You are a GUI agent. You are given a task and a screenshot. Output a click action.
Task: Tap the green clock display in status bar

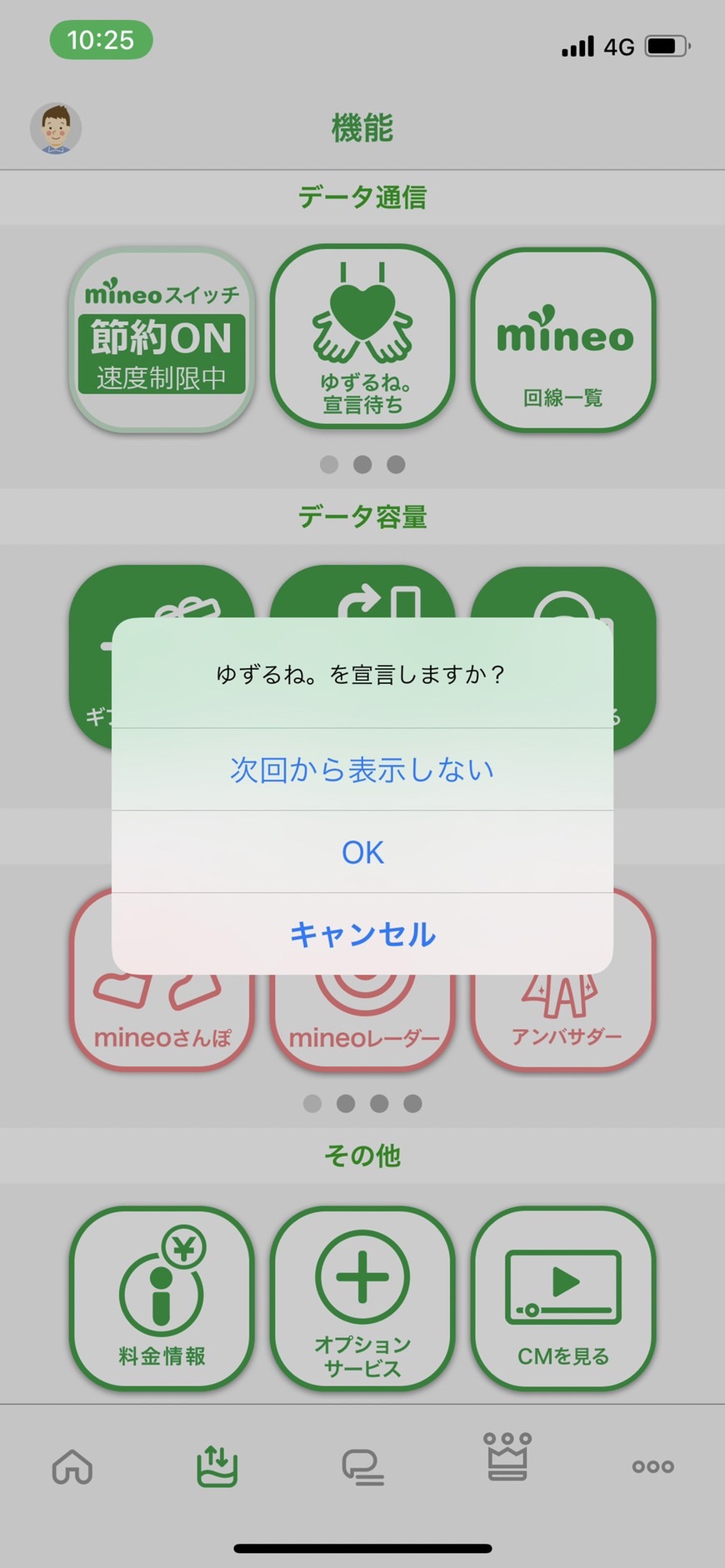pos(101,40)
